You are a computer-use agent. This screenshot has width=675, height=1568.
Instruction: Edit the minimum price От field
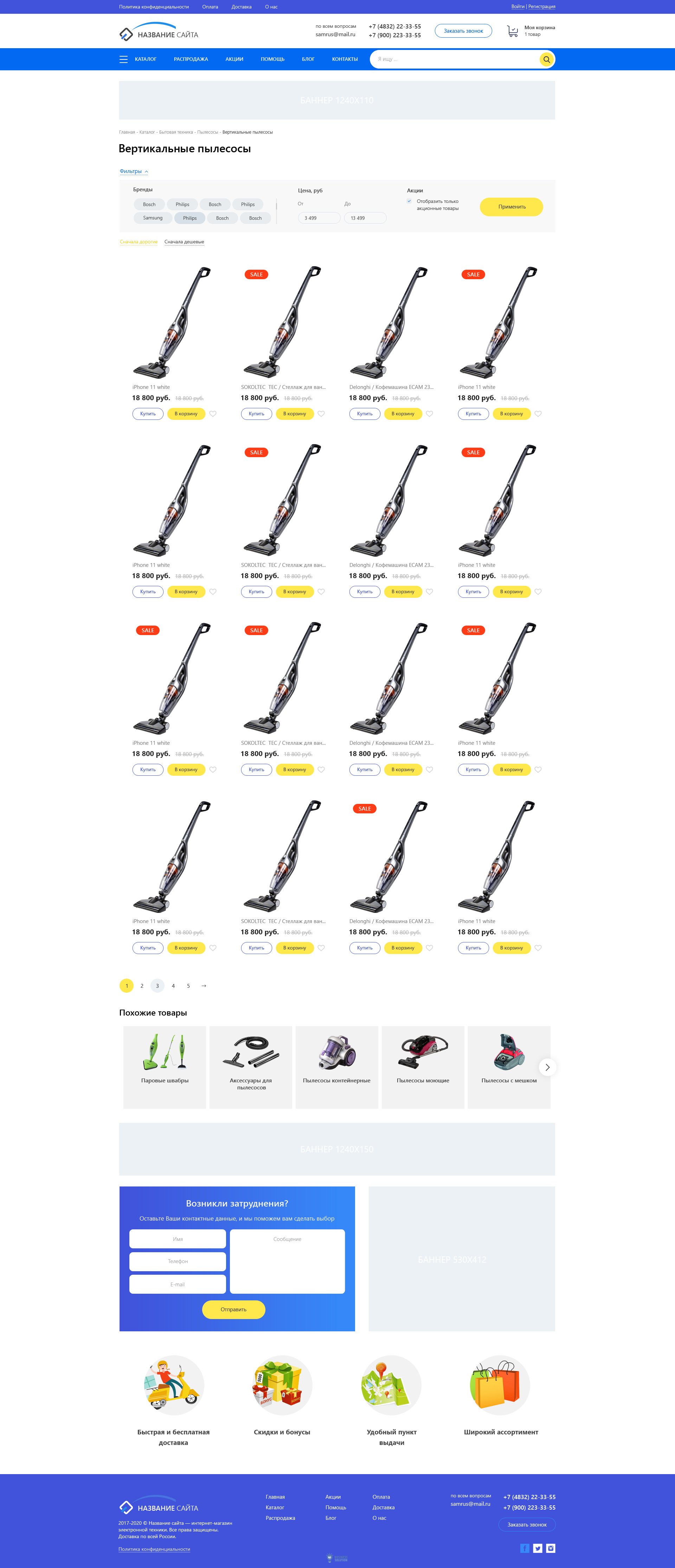pos(318,218)
